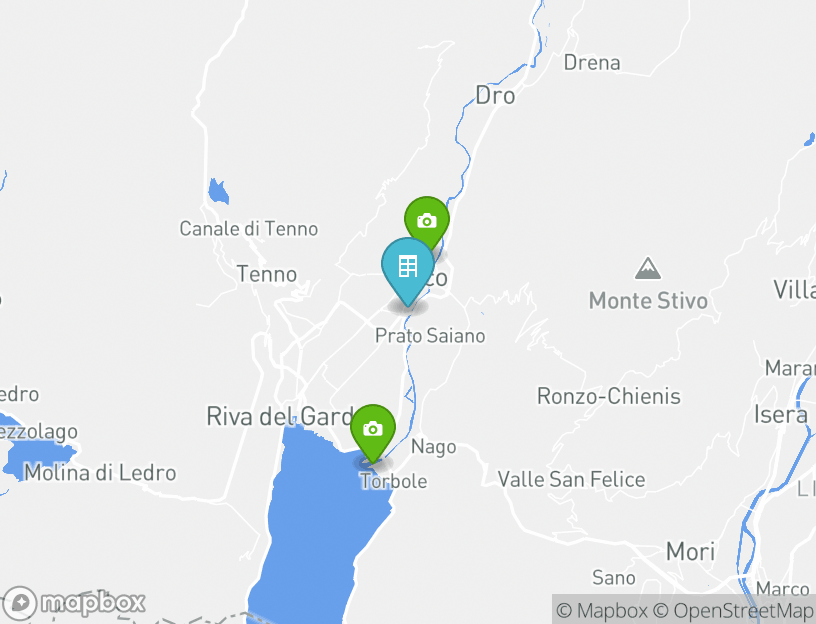
Task: Select the green camera marker north of Arco
Action: click(427, 221)
